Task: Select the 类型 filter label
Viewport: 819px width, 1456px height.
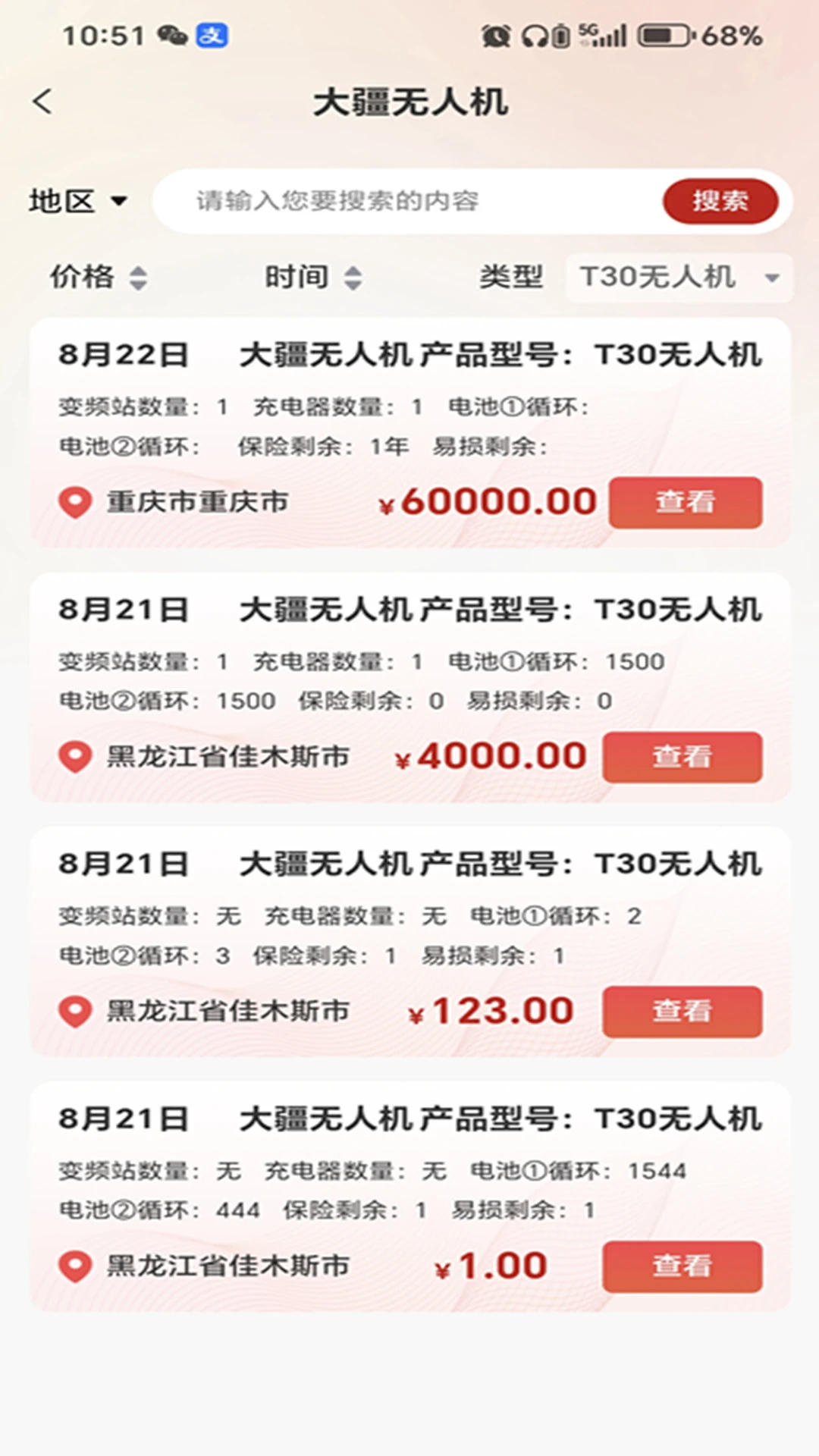Action: click(x=511, y=278)
